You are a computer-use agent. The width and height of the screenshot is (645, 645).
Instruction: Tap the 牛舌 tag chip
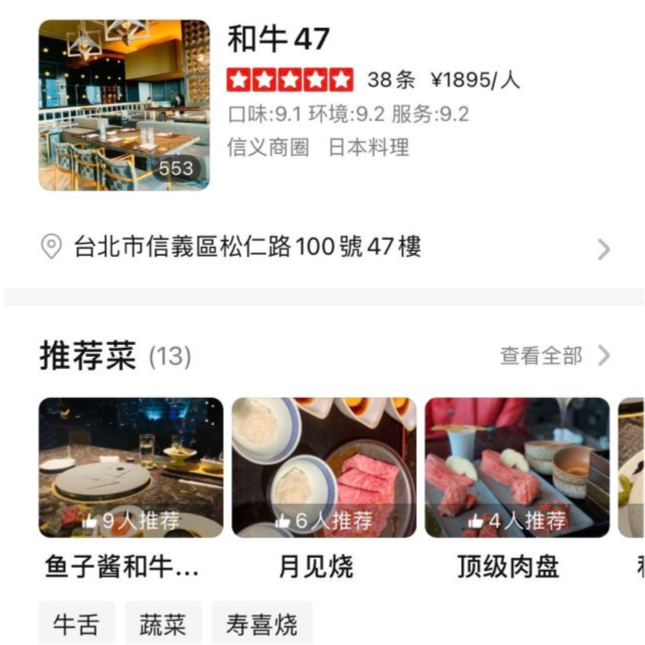(77, 626)
